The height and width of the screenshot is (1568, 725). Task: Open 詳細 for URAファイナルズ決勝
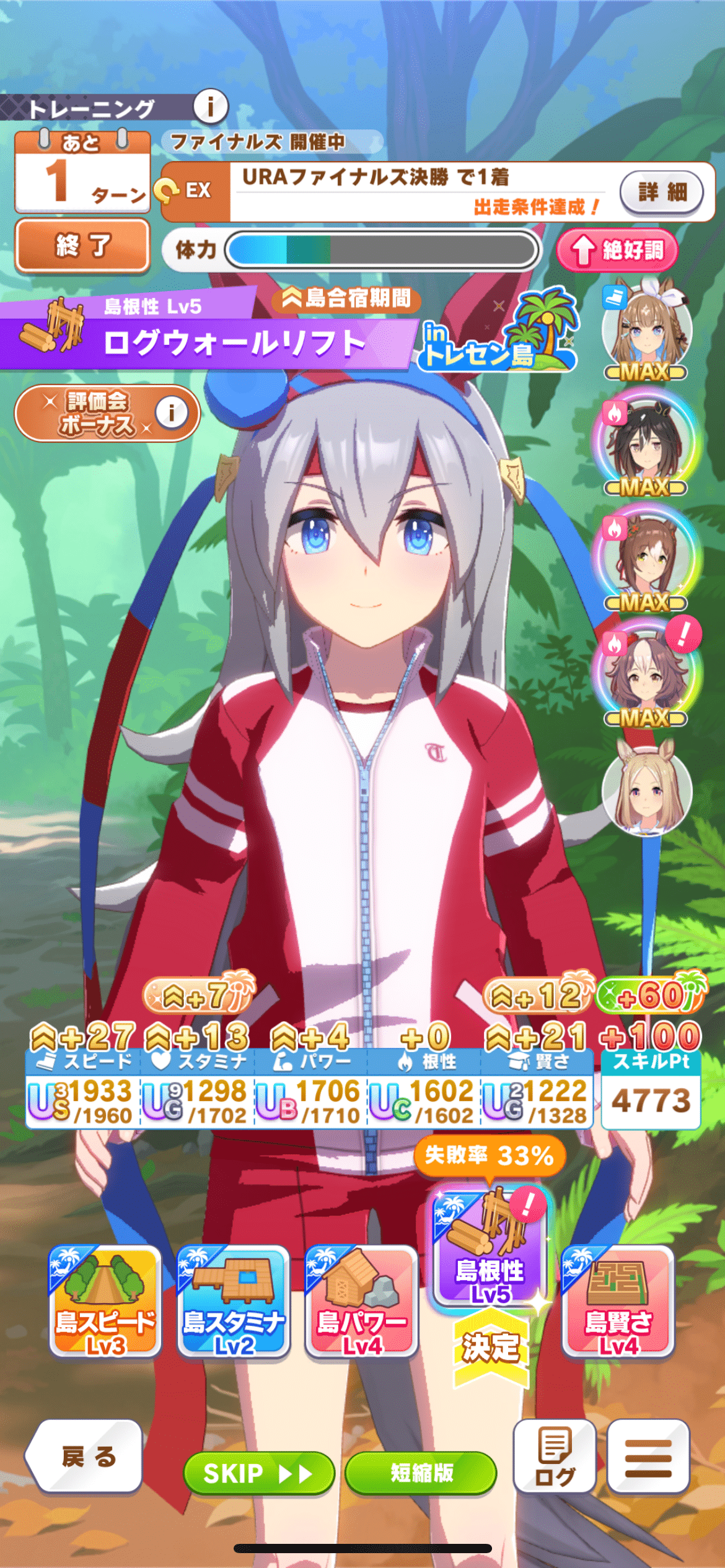662,192
